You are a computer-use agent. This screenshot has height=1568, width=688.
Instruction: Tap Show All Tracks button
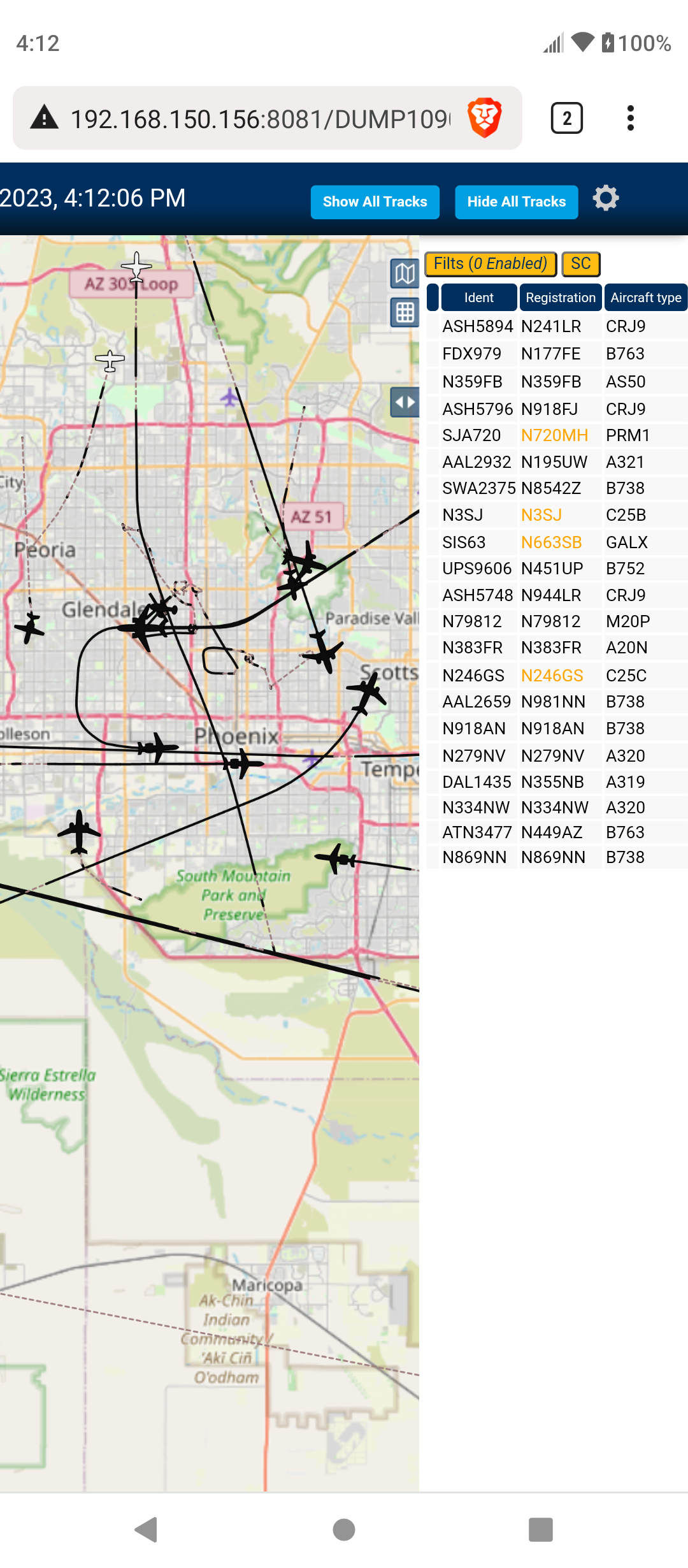(x=375, y=202)
